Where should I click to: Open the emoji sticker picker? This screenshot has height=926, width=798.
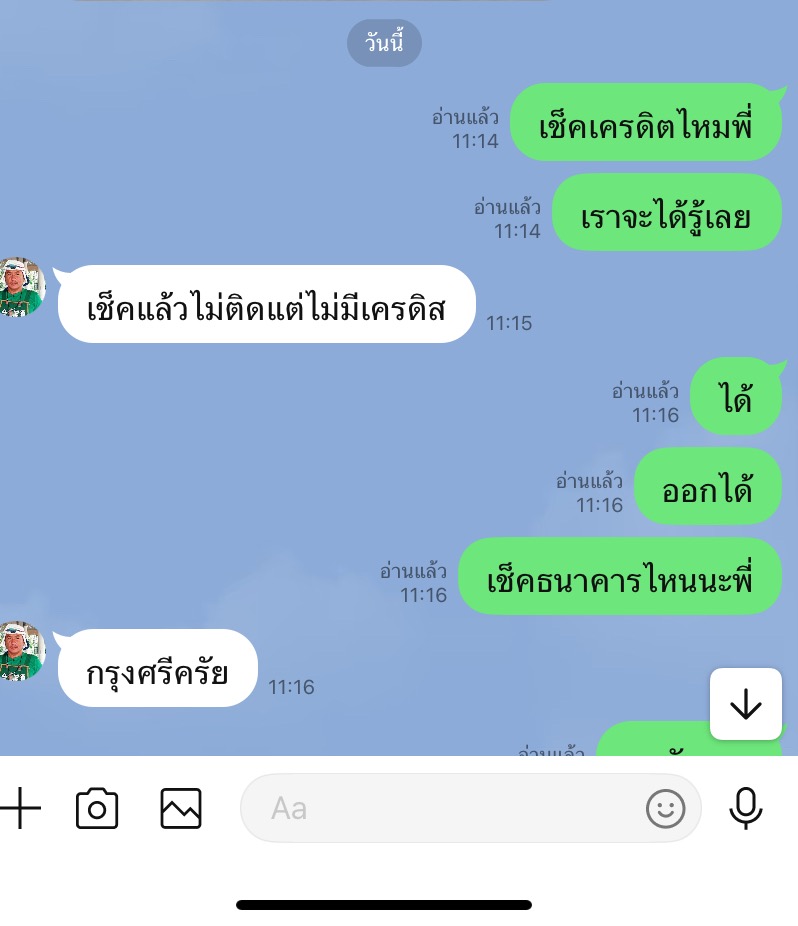(x=666, y=808)
